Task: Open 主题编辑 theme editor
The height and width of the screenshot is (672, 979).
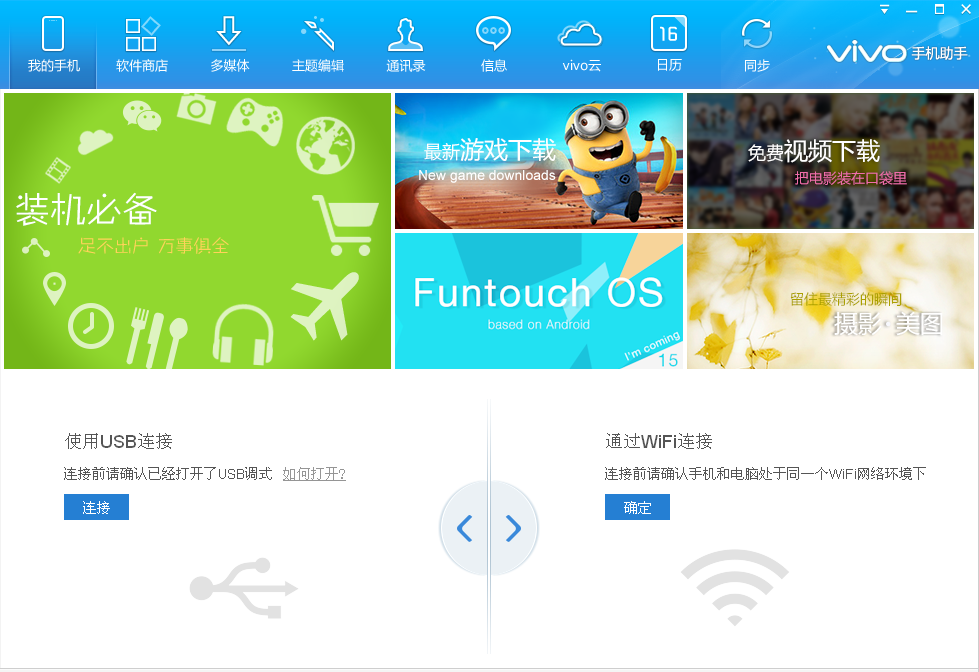Action: (317, 46)
